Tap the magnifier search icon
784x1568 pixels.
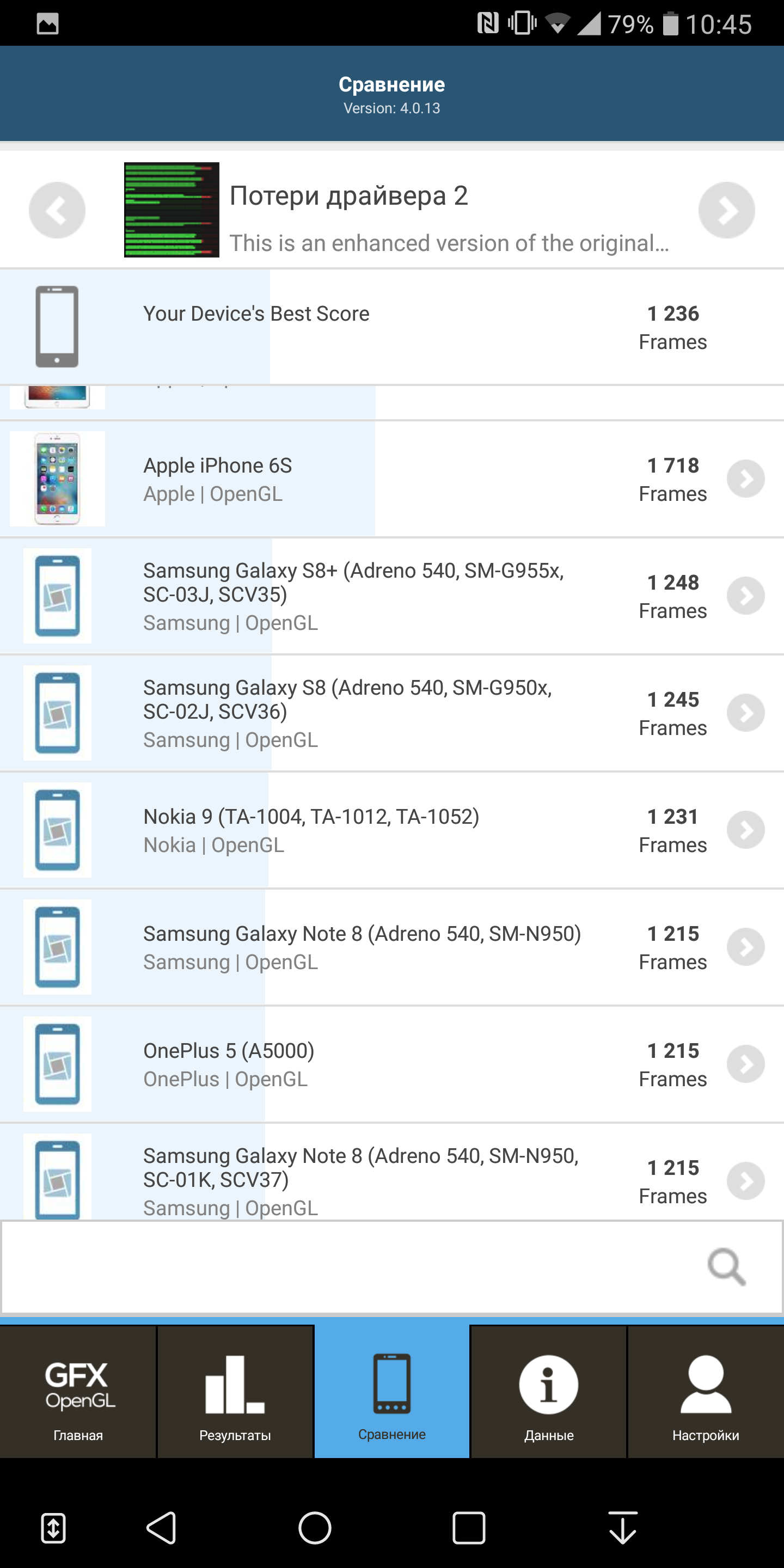click(x=727, y=1267)
